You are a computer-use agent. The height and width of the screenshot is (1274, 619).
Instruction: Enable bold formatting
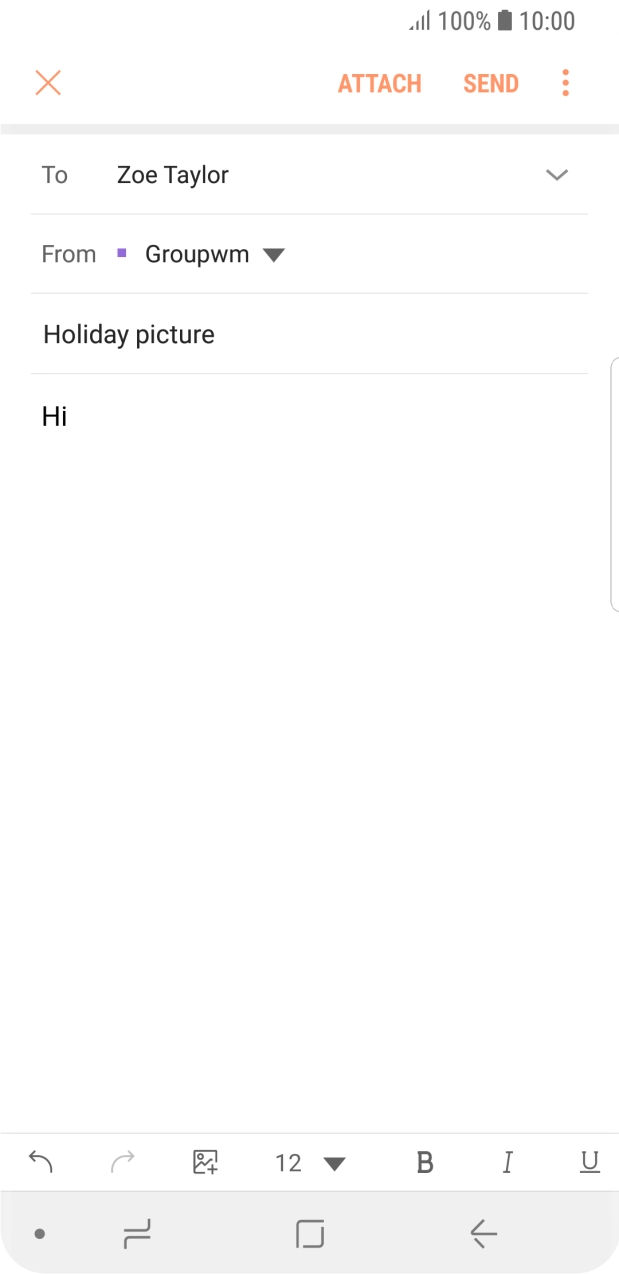[x=425, y=1162]
